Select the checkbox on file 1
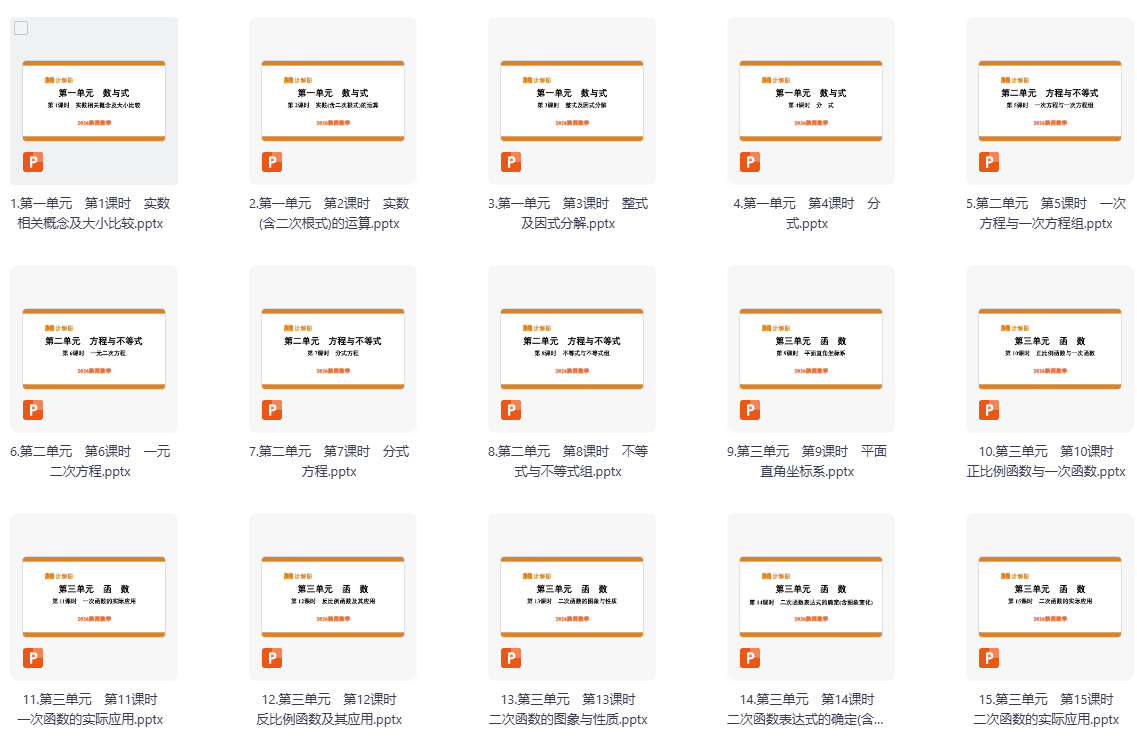The image size is (1137, 755). click(21, 28)
